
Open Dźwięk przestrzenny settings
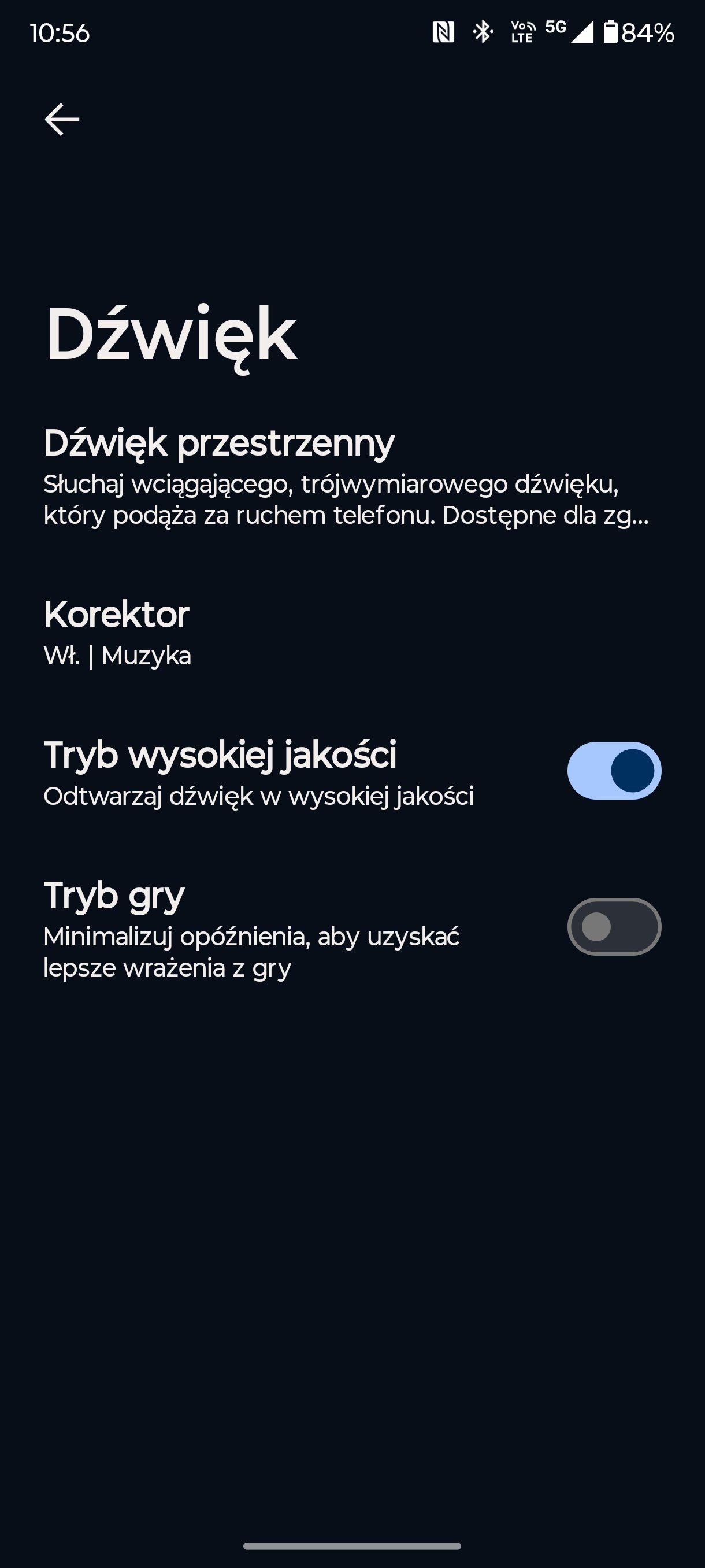(352, 476)
